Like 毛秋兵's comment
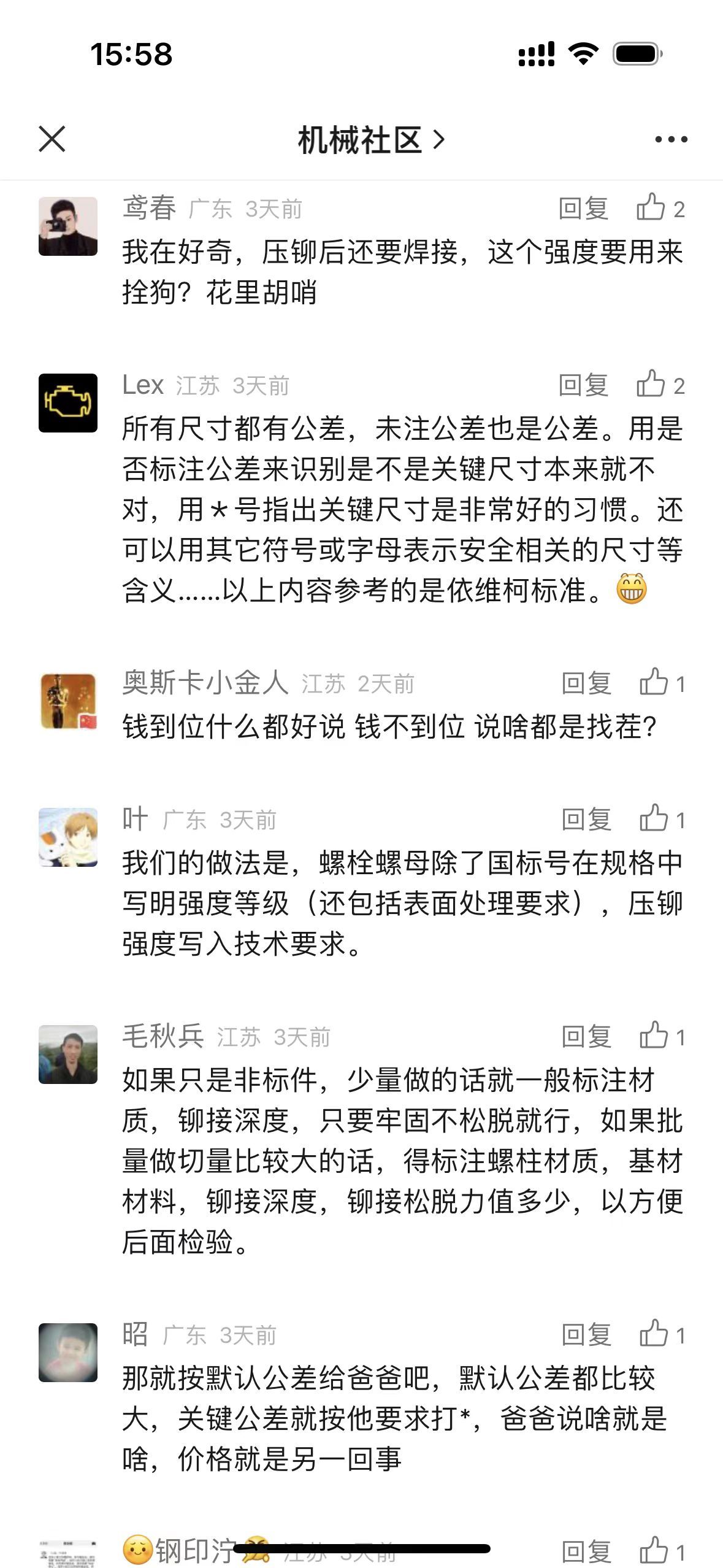The width and height of the screenshot is (723, 1568). pos(662,1036)
